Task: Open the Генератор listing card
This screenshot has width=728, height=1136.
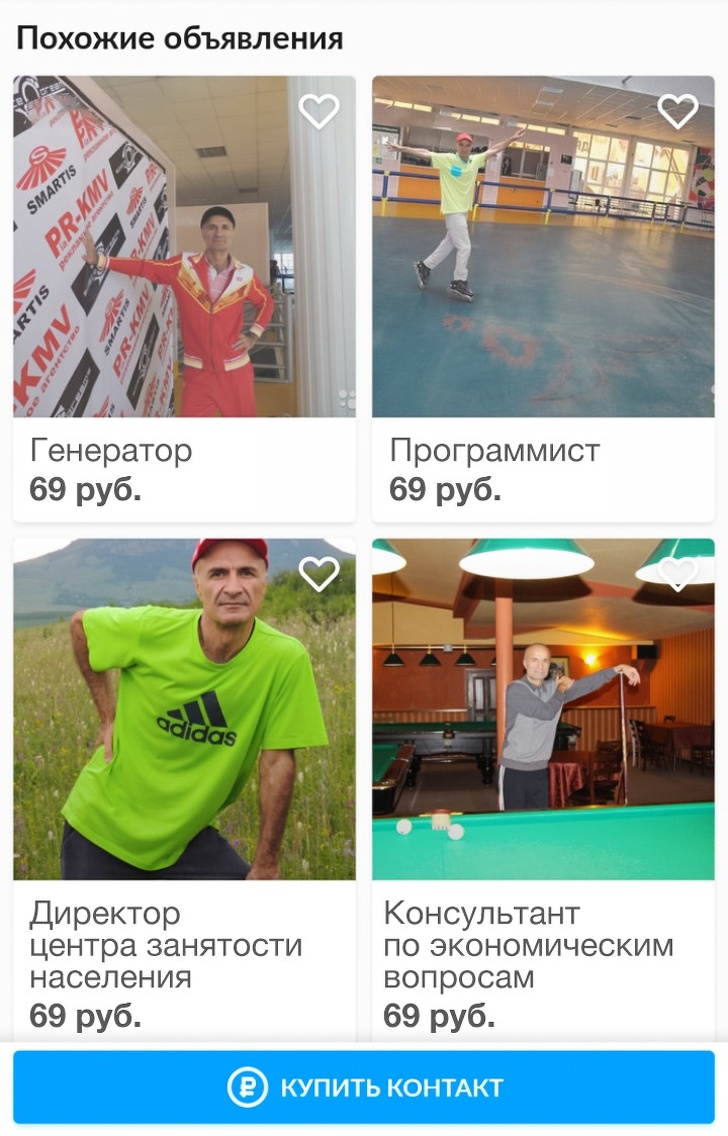Action: (184, 300)
